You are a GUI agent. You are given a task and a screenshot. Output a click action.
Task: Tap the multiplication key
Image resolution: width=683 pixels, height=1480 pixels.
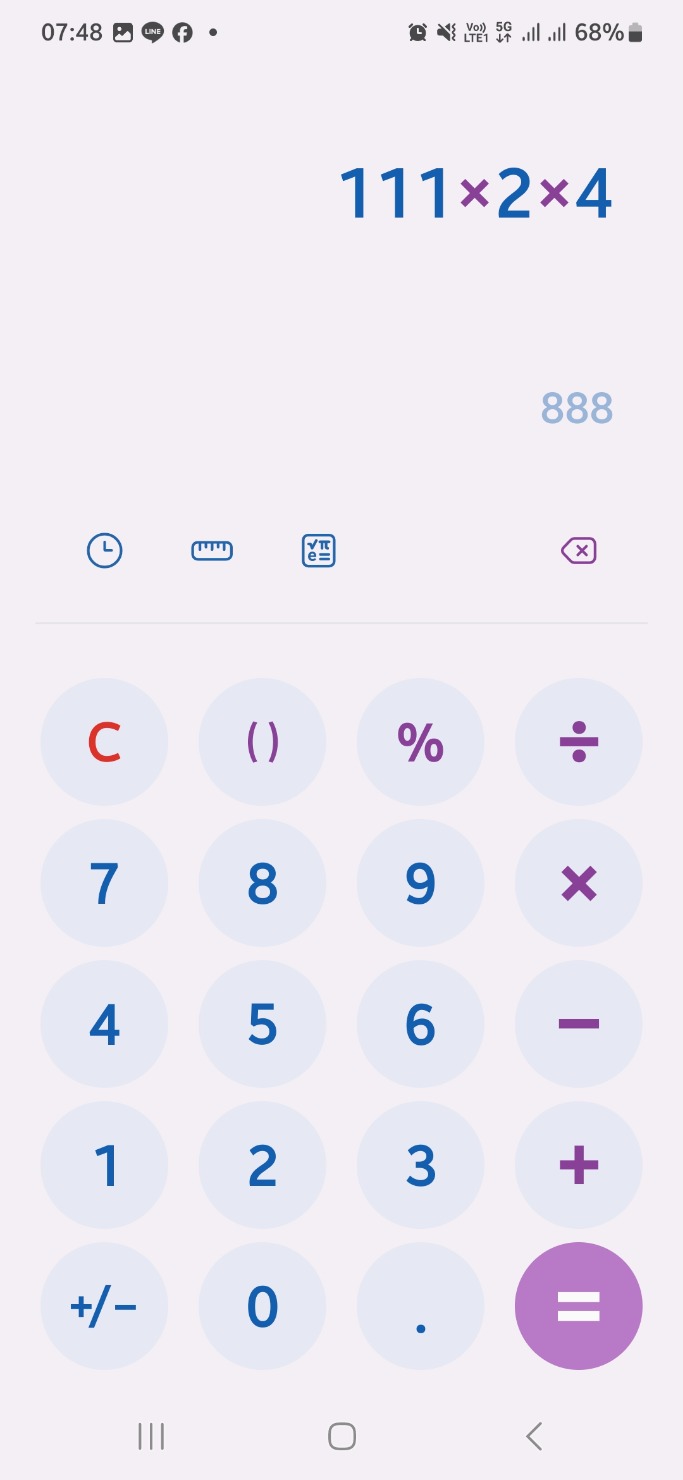click(578, 883)
